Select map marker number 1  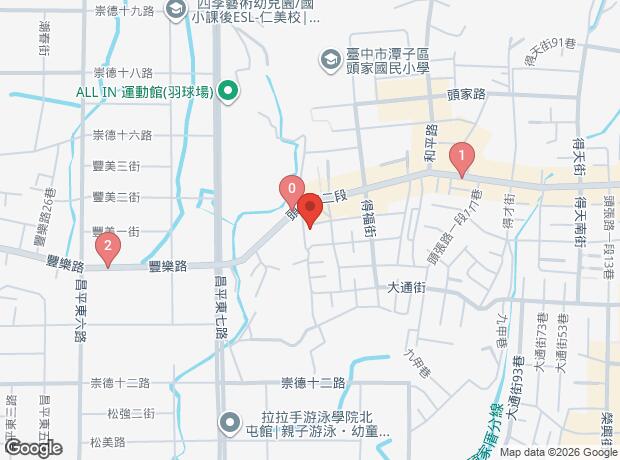click(x=461, y=156)
